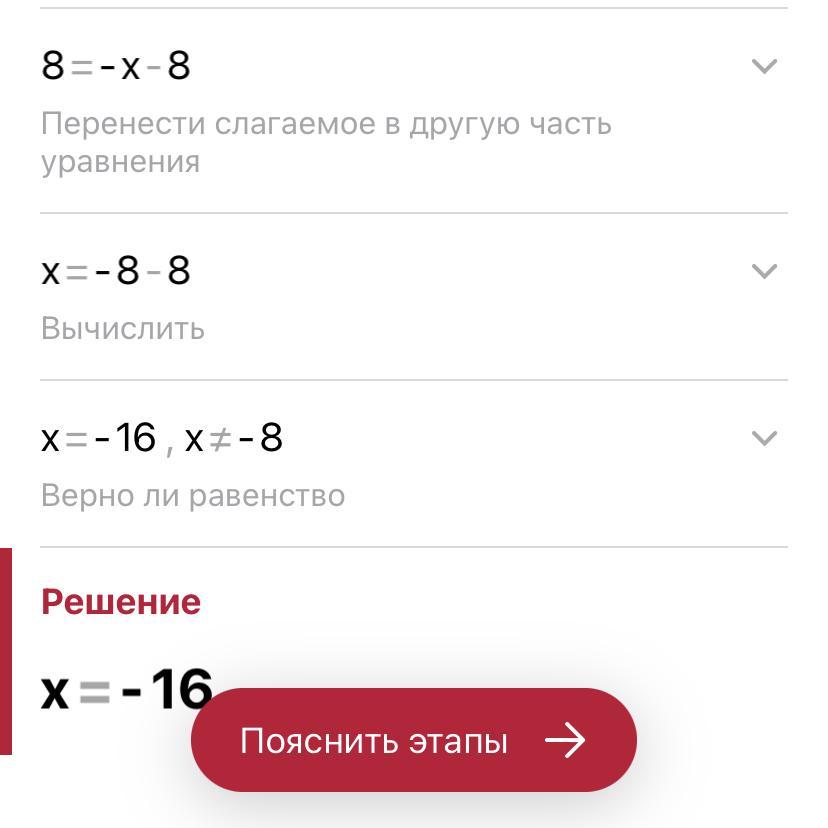Expand the step x=-8-8
The image size is (828, 828).
click(764, 272)
